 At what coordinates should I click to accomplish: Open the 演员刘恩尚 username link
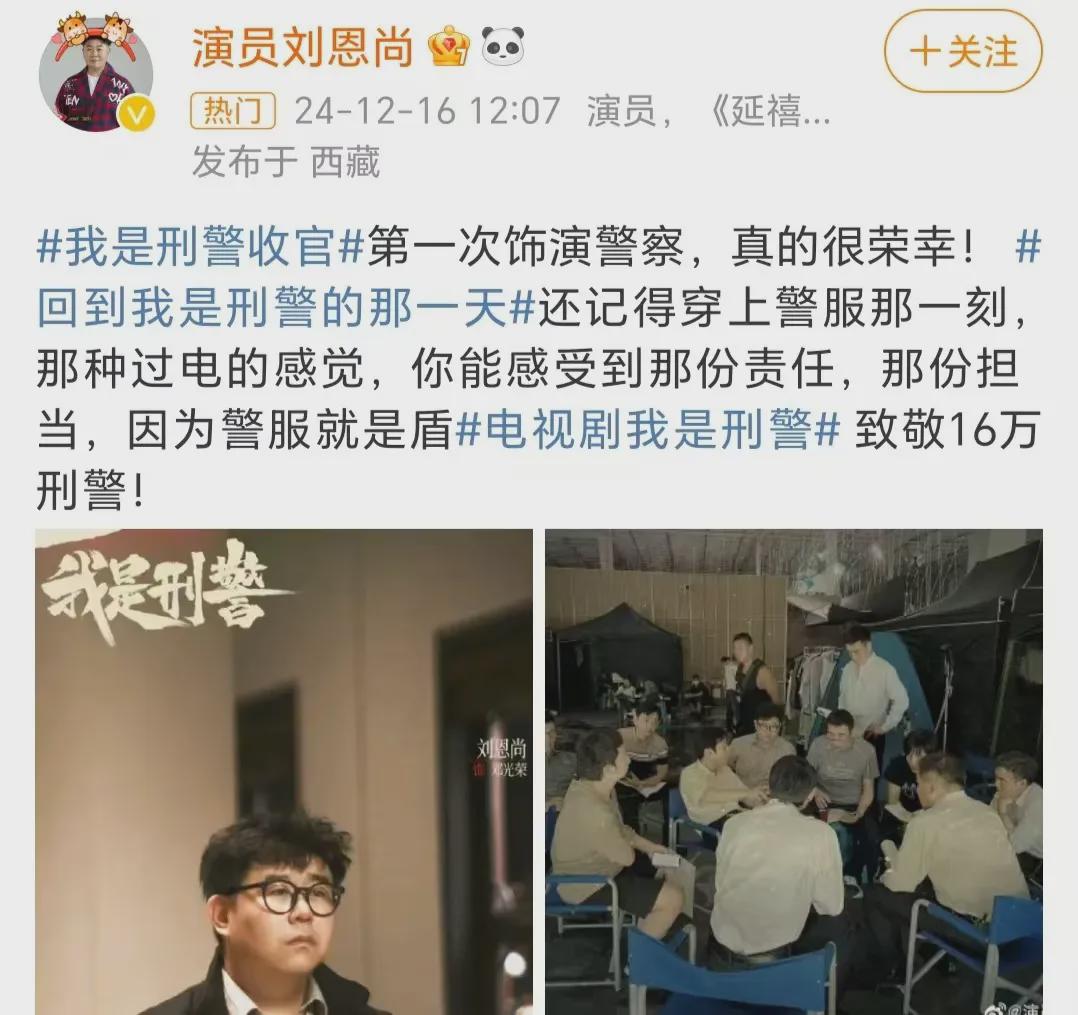click(302, 47)
